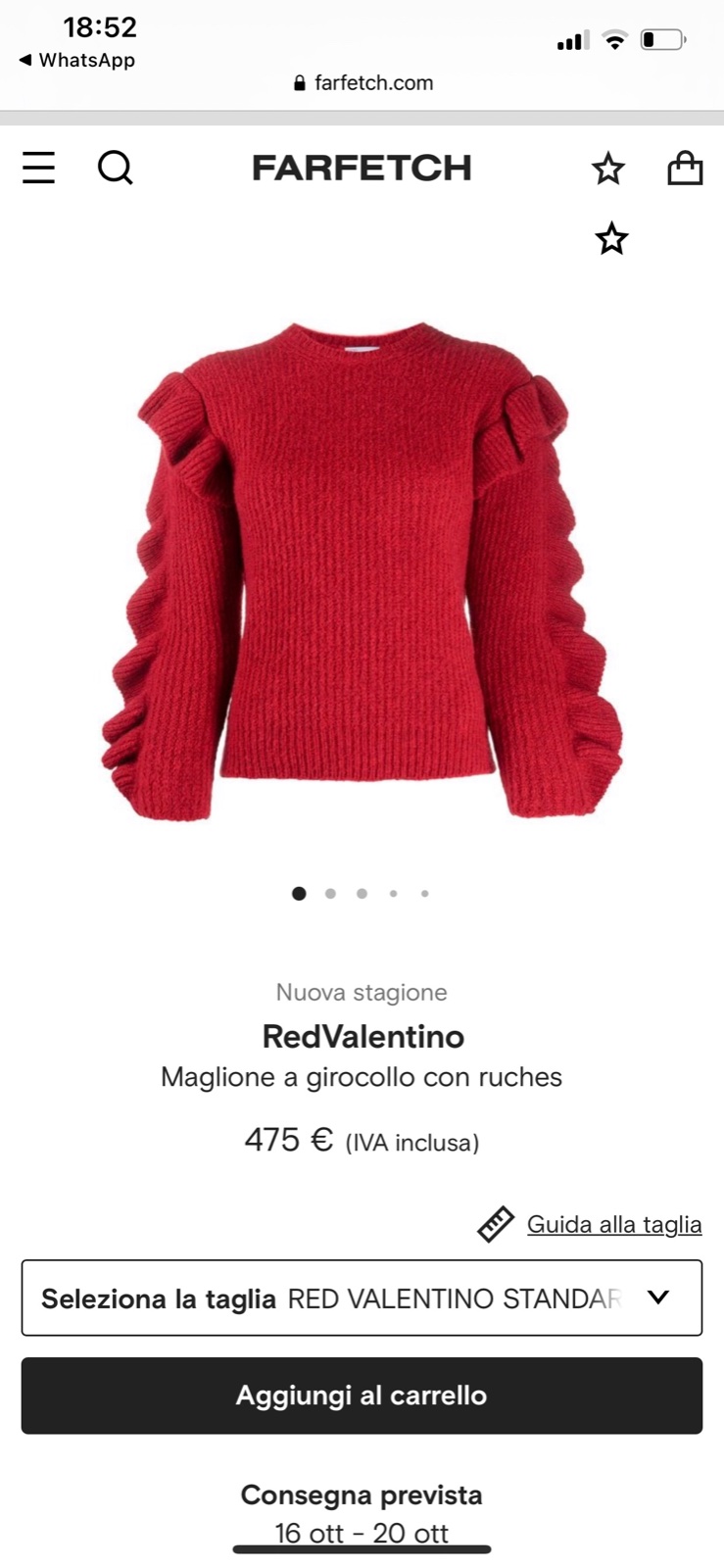Save this sweater to wishlist
This screenshot has height=1568, width=724.
pos(611,238)
